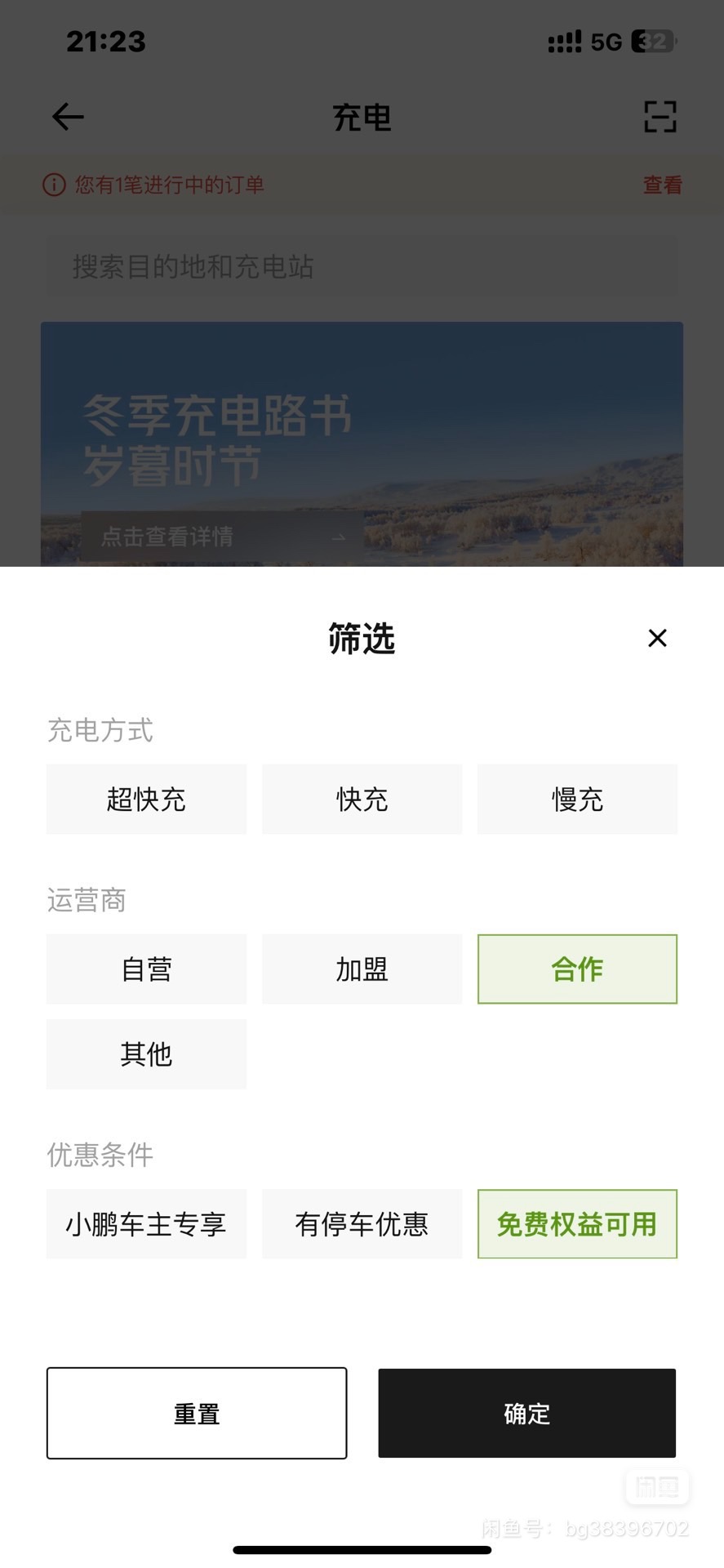
Task: Confirm filters with 确定
Action: point(526,1414)
